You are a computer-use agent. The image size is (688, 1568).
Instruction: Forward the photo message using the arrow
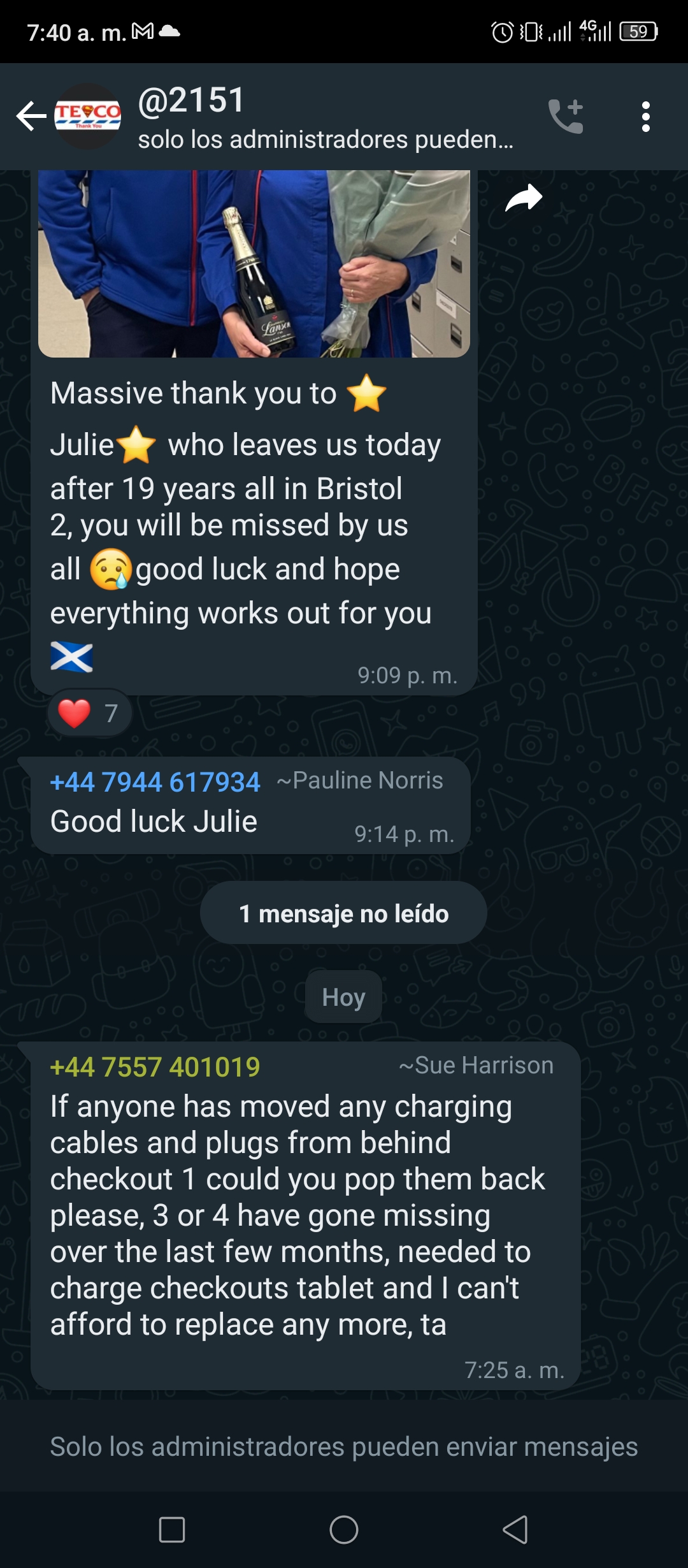point(523,198)
